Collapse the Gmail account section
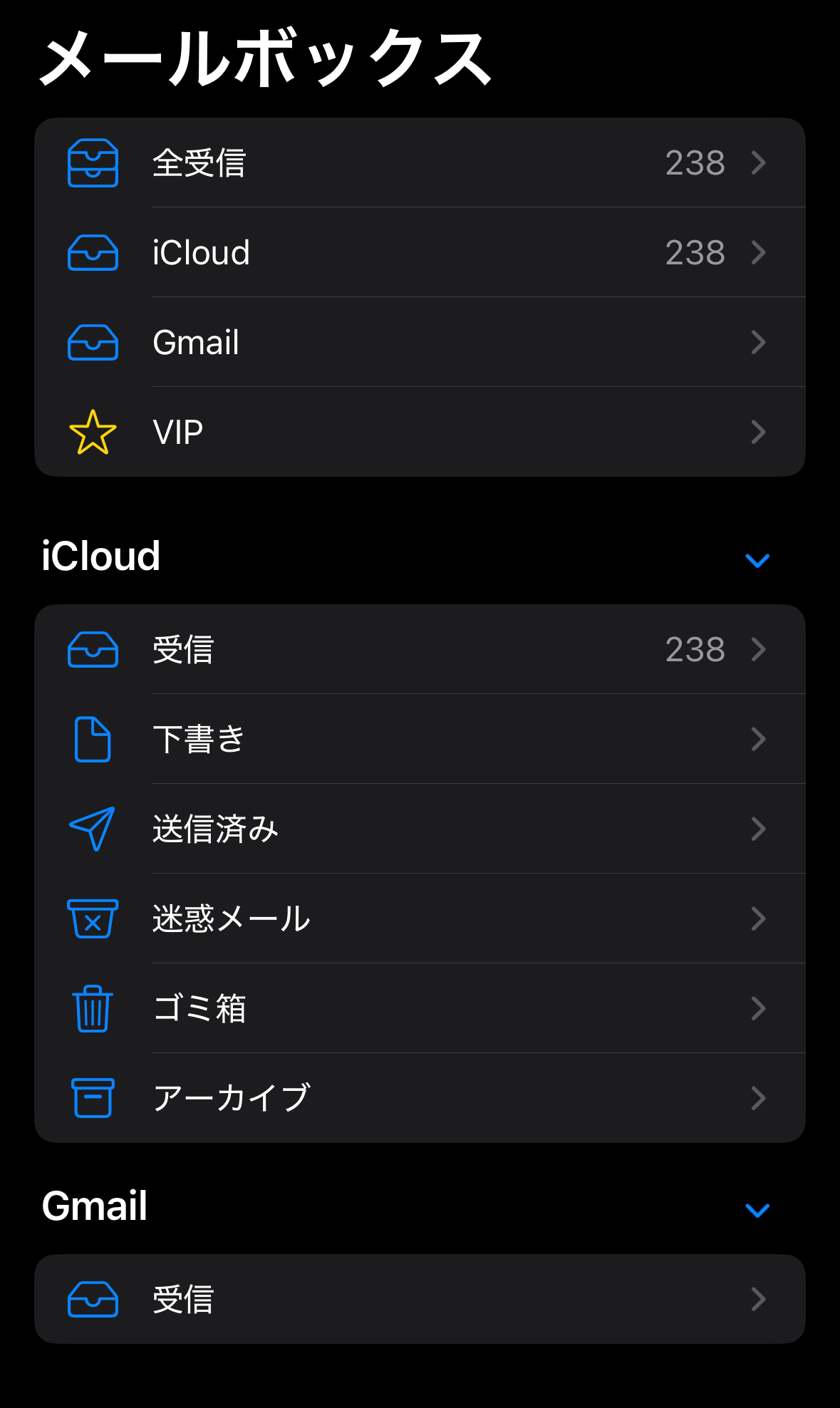Screen dimensions: 840x1408 [757, 1210]
